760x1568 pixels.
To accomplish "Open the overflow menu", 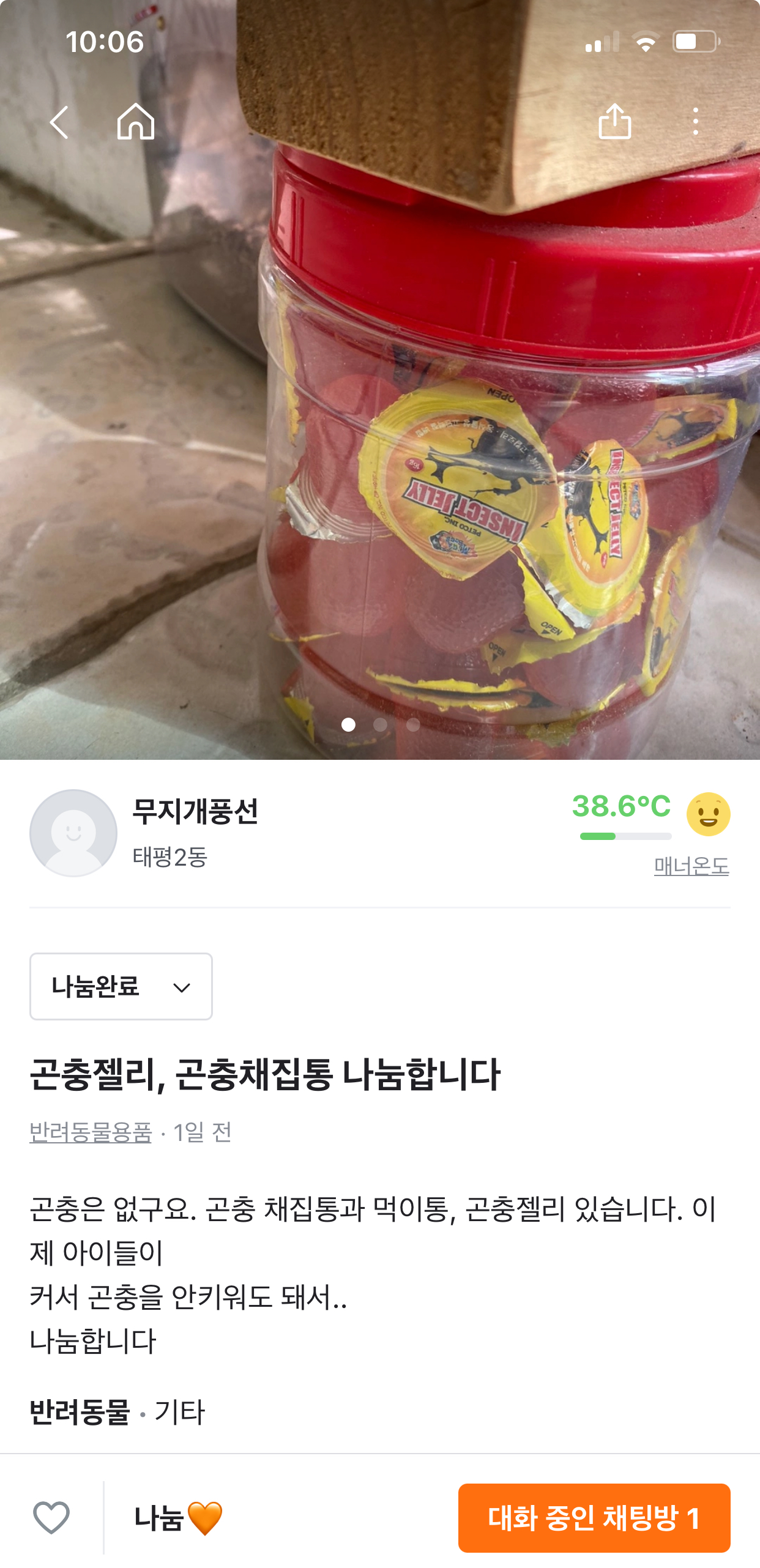I will 695,121.
